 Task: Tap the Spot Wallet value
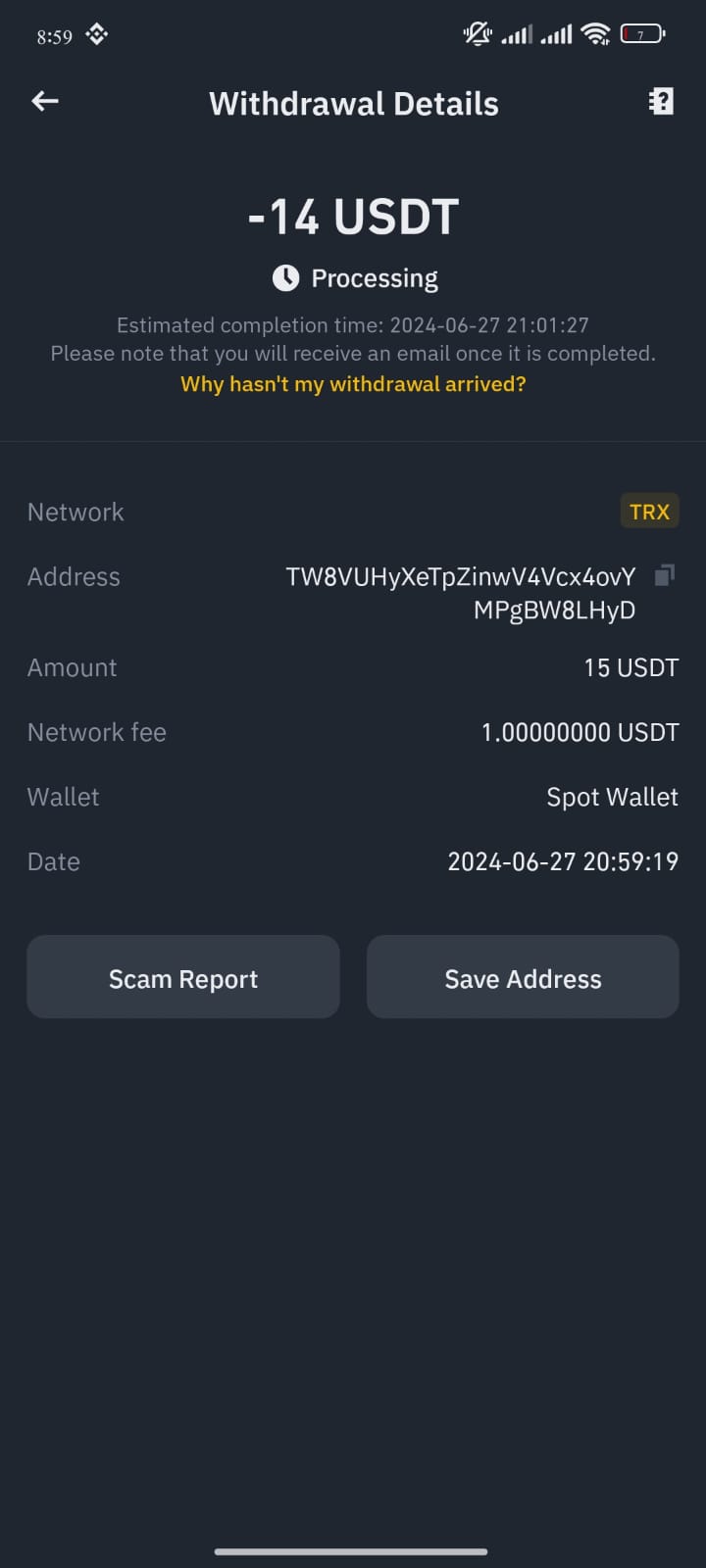[611, 797]
